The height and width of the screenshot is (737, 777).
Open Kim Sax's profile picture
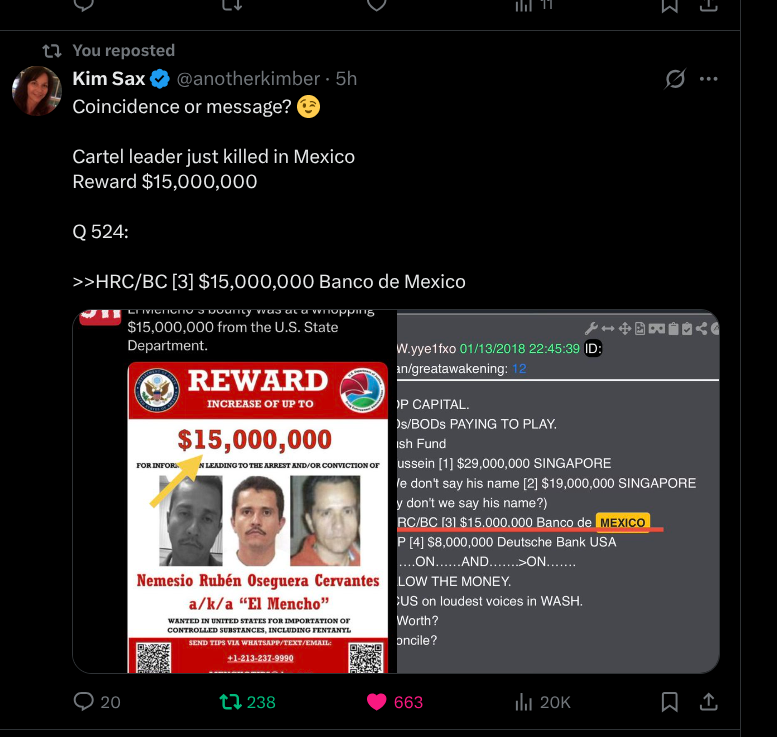[x=38, y=91]
